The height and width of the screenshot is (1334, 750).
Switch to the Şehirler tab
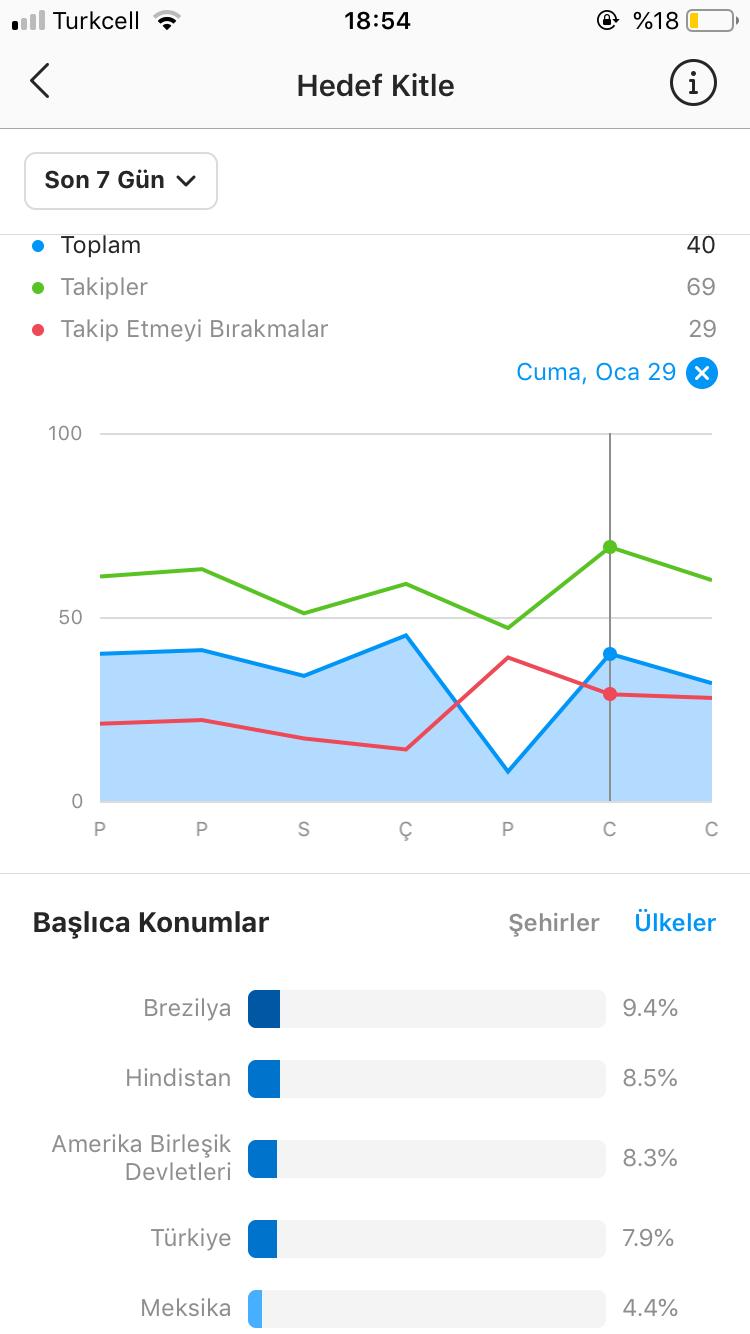[554, 923]
